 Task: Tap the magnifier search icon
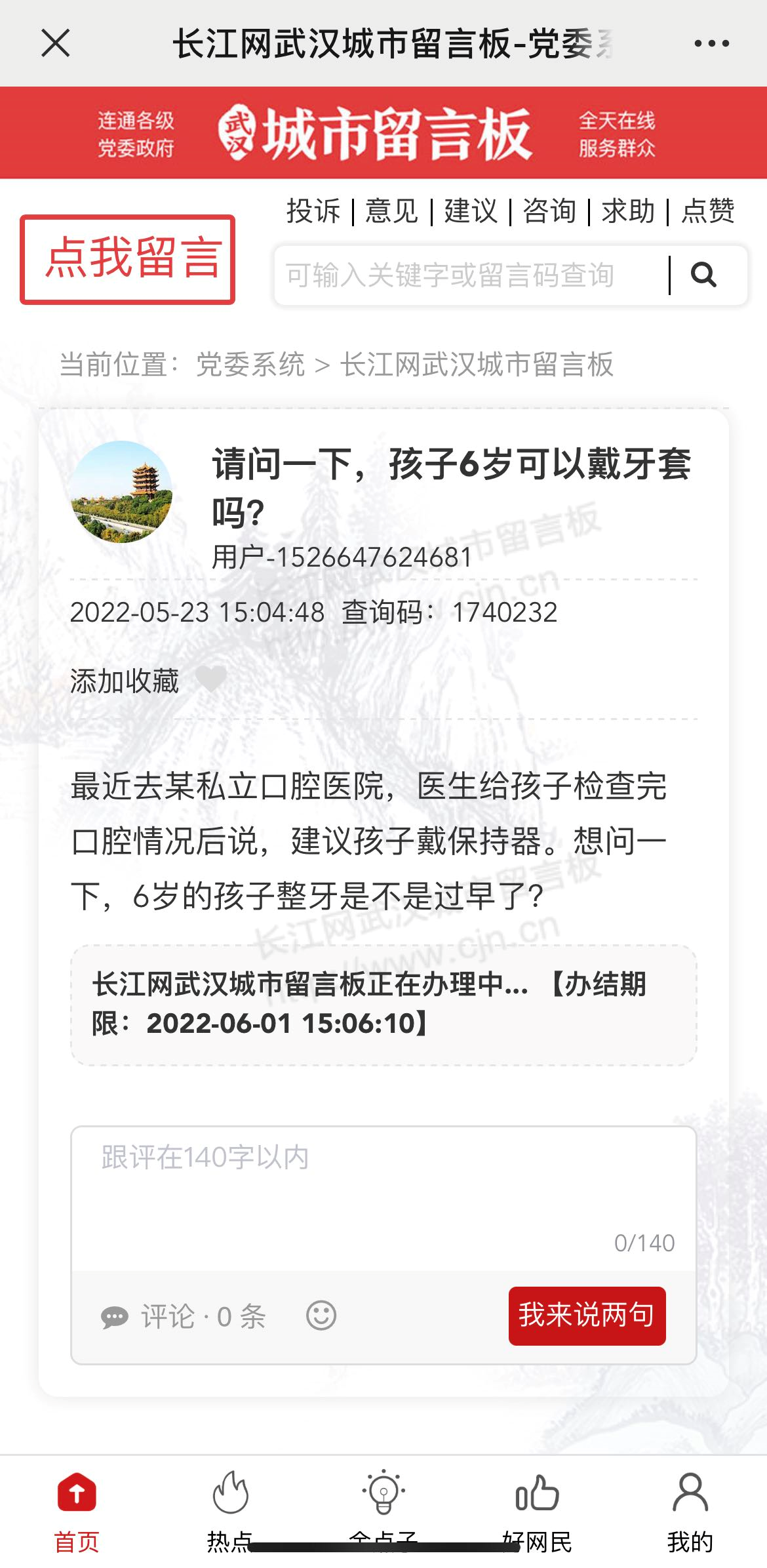click(703, 275)
